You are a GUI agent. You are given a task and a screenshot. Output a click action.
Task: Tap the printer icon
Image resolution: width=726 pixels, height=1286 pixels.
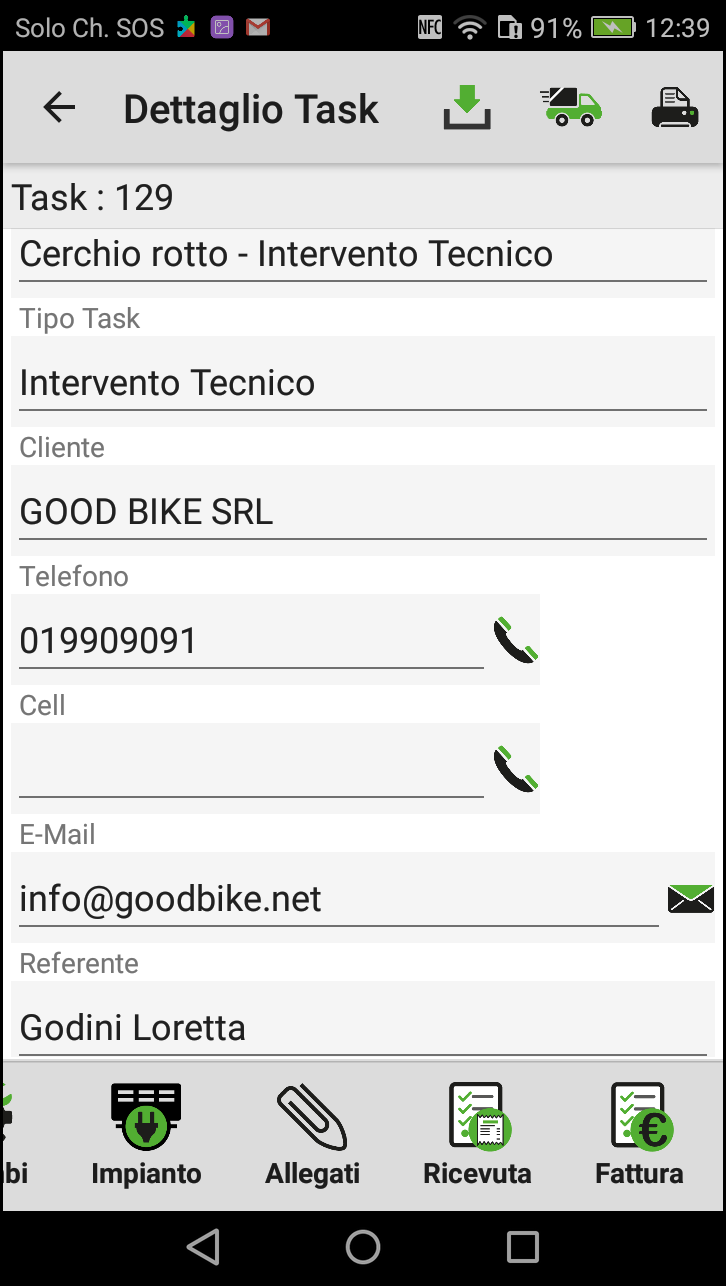coord(675,108)
